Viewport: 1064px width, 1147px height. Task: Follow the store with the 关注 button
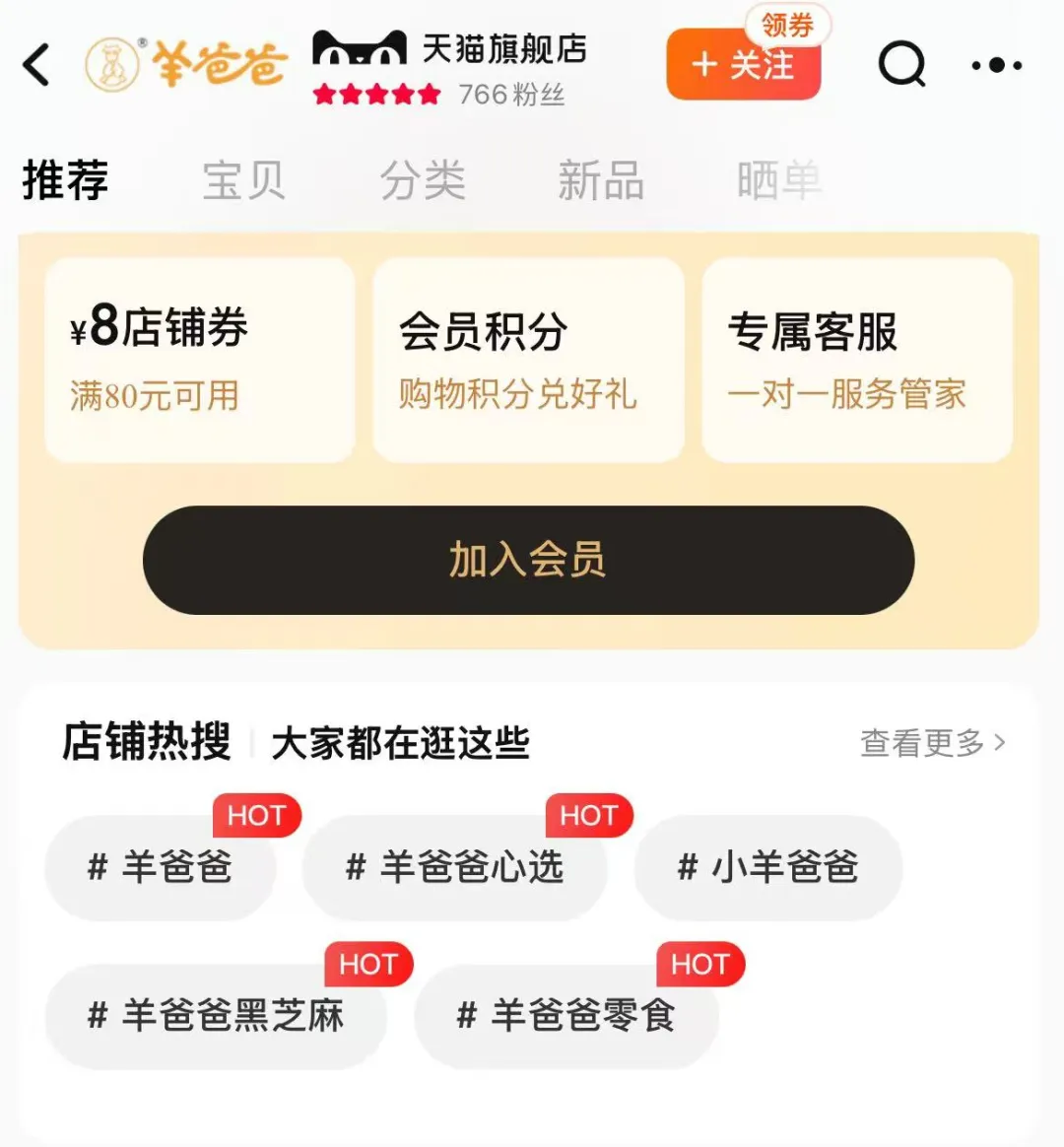coord(743,66)
